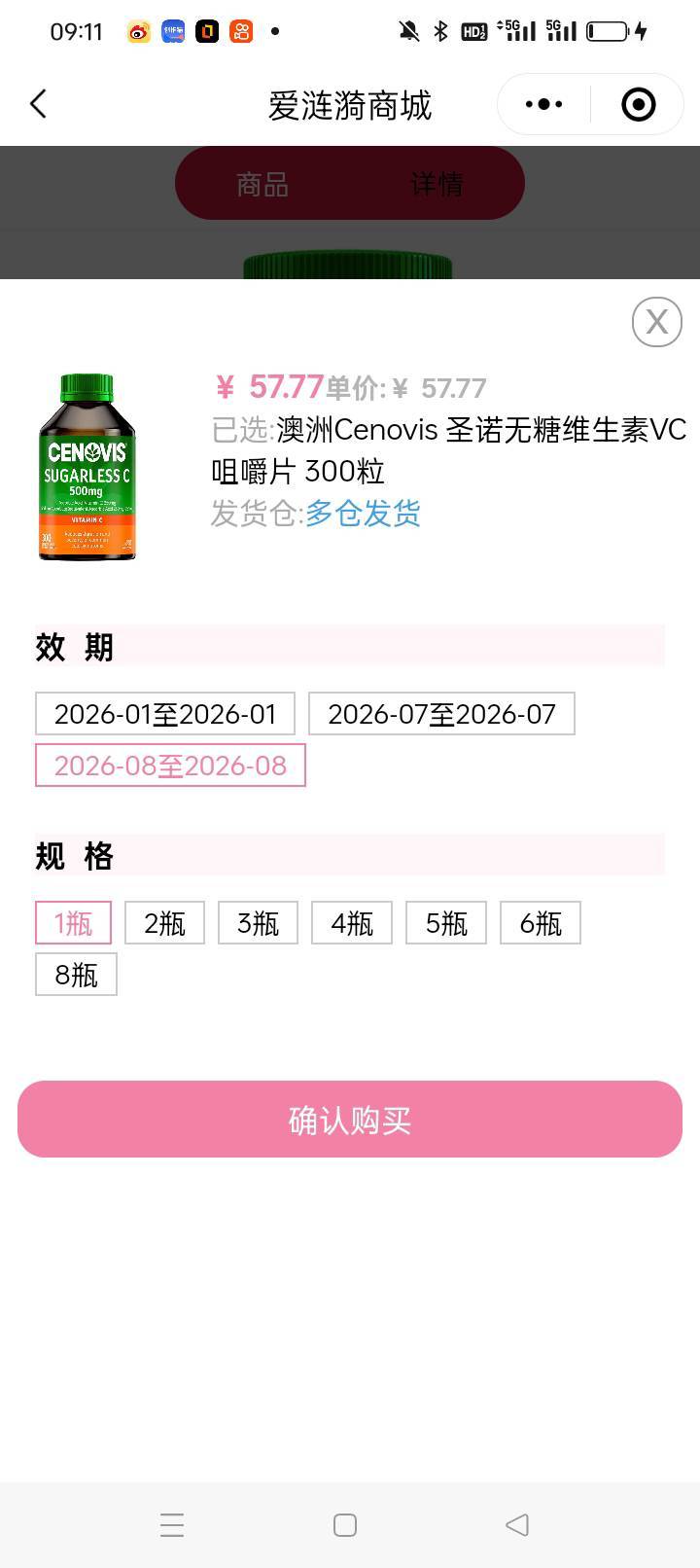
Task: Select expiry 2026-08至2026-08
Action: 170,766
